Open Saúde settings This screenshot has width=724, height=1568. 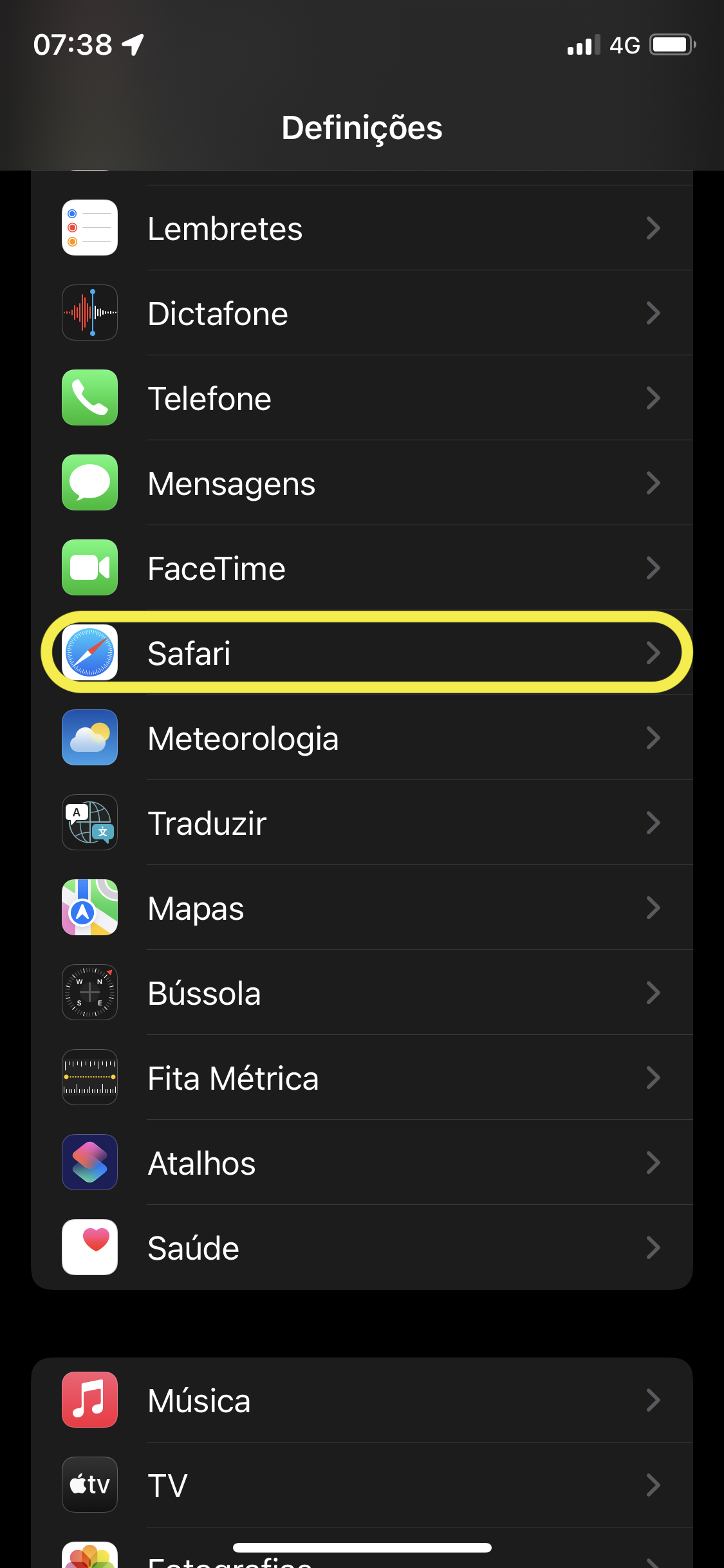tap(362, 1247)
